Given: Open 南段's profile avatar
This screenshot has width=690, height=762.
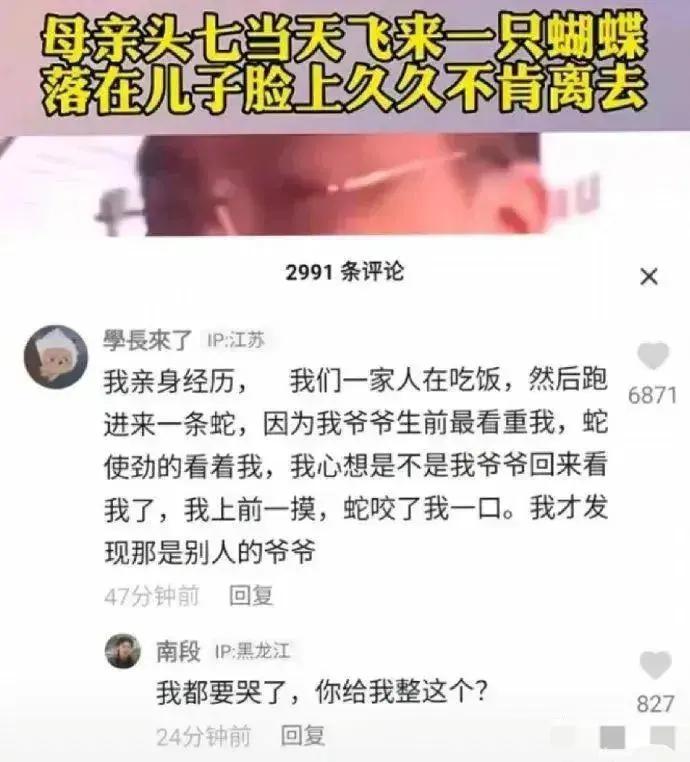Looking at the screenshot, I should click(123, 651).
